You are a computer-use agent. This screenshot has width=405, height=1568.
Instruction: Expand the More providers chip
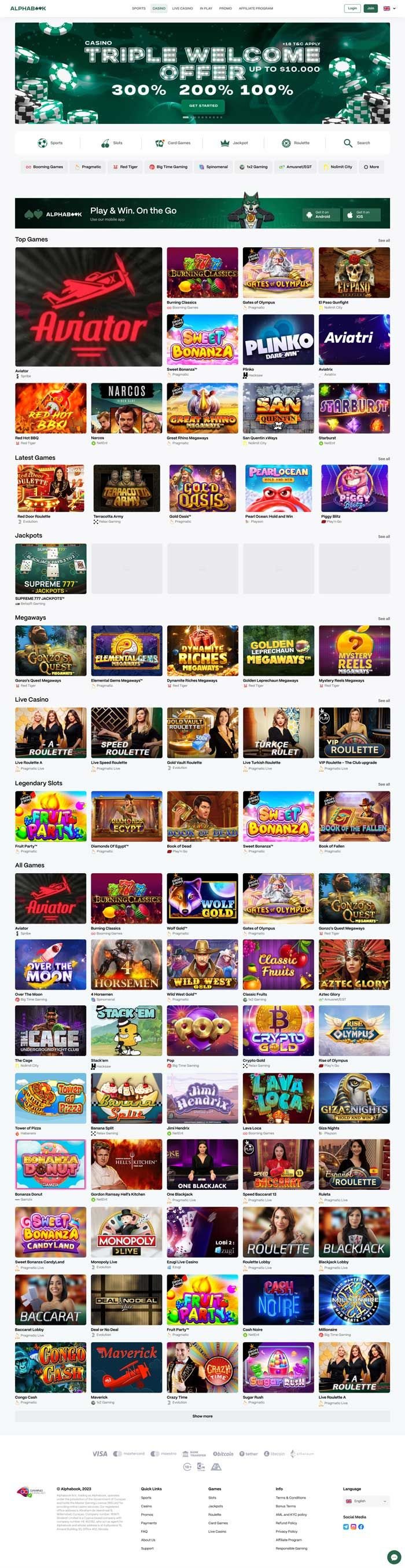point(371,167)
